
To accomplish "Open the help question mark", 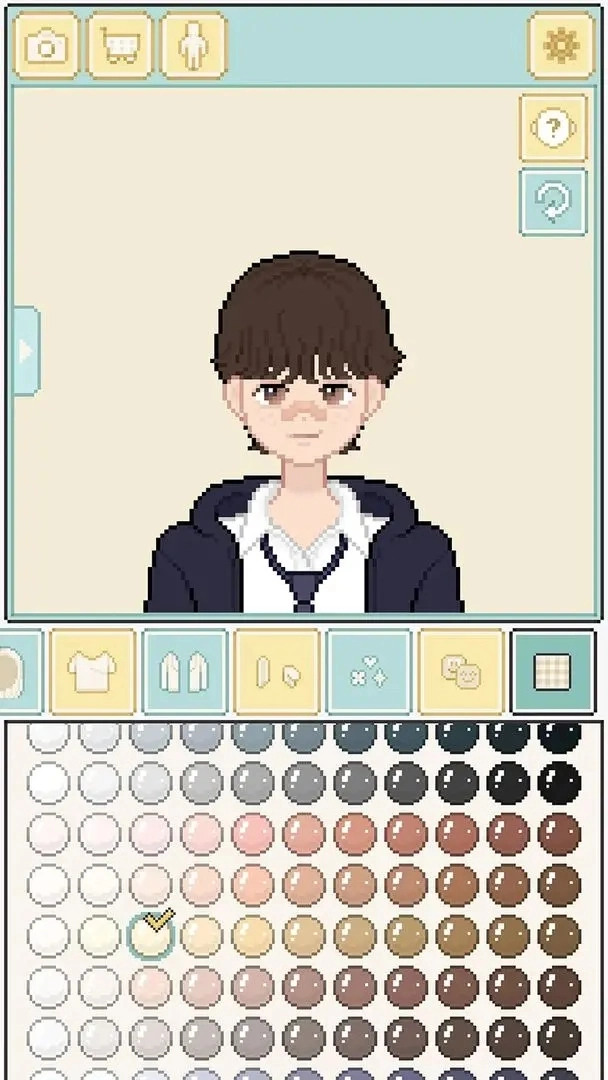I will click(x=553, y=128).
